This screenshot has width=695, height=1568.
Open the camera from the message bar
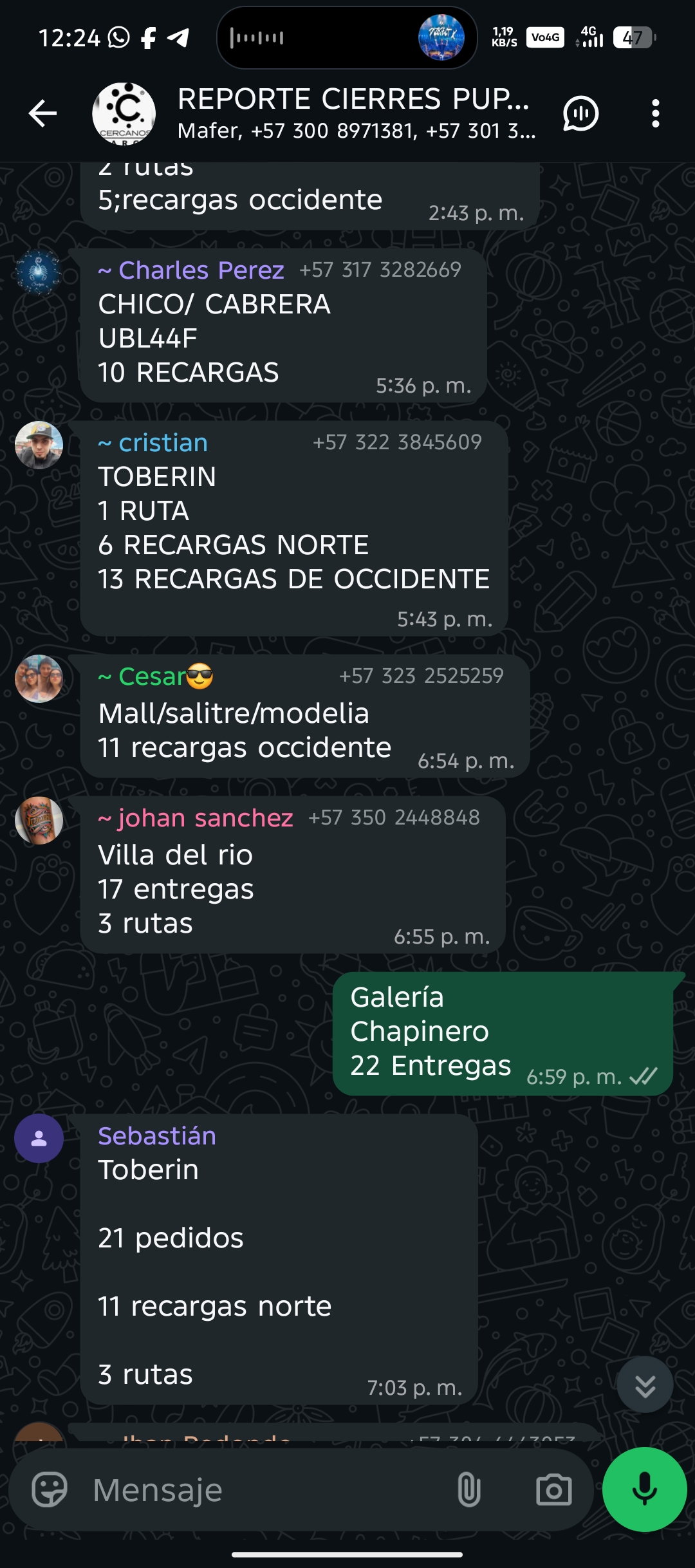tap(553, 1489)
